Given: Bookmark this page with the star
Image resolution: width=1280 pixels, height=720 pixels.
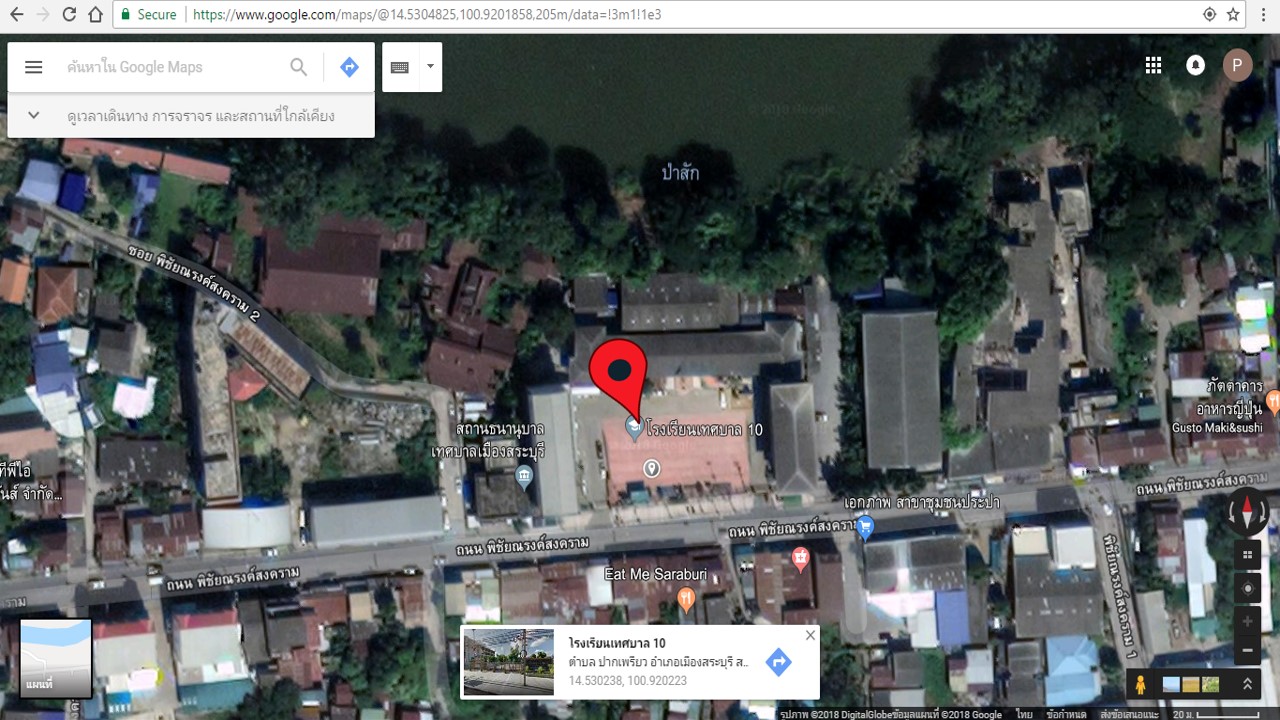Looking at the screenshot, I should pyautogui.click(x=1233, y=15).
